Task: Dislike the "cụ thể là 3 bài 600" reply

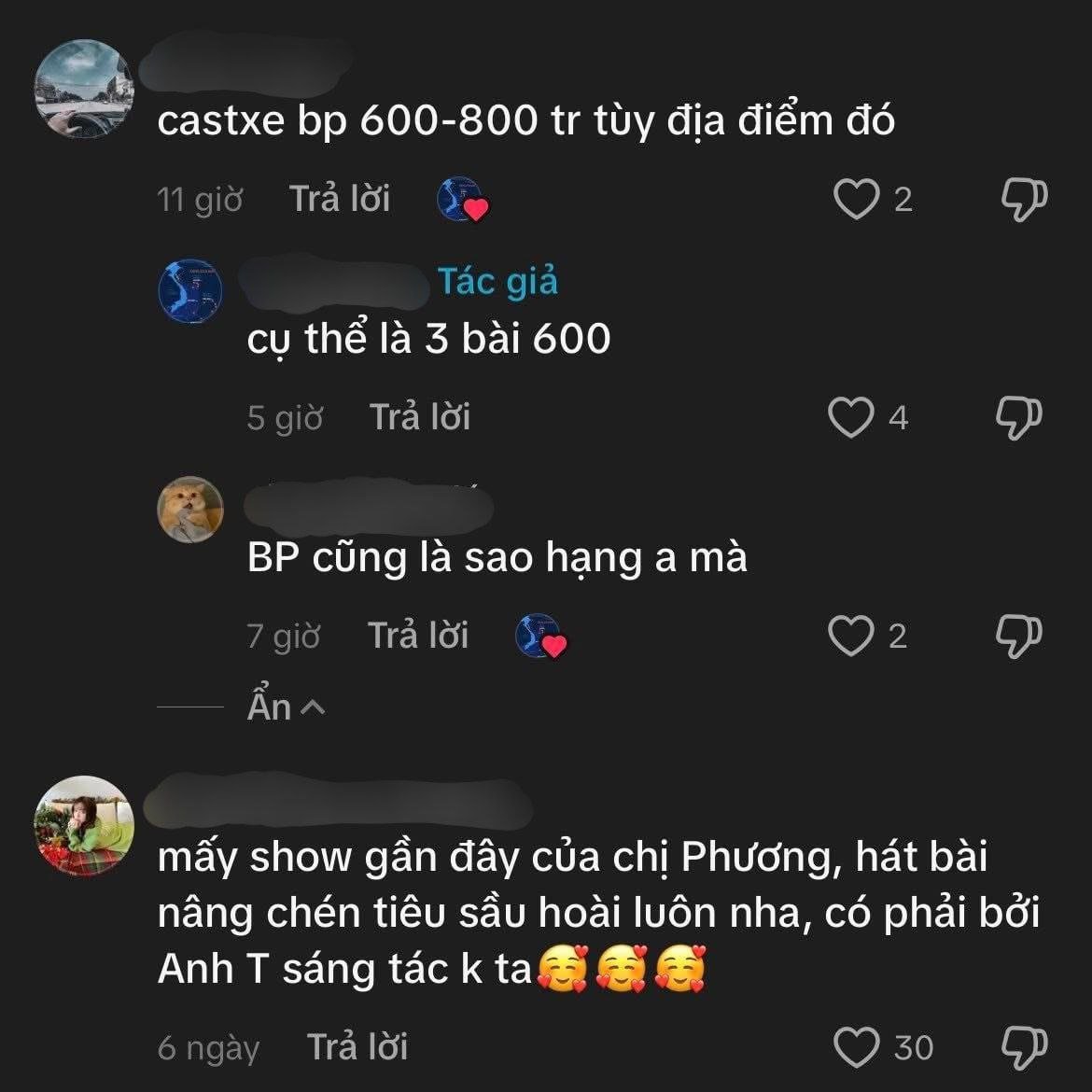Action: click(1018, 416)
